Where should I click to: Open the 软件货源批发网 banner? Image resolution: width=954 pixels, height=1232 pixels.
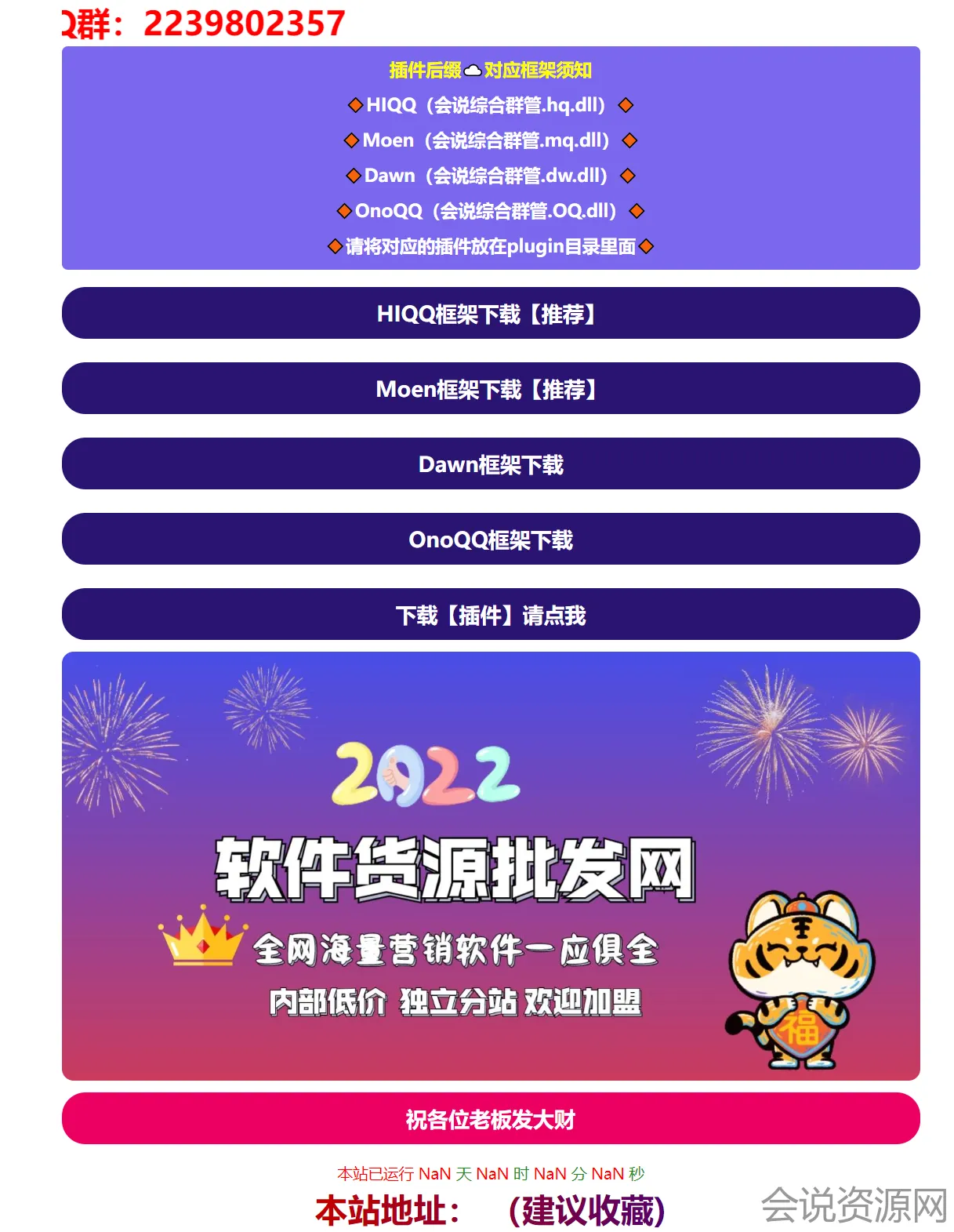[x=491, y=867]
